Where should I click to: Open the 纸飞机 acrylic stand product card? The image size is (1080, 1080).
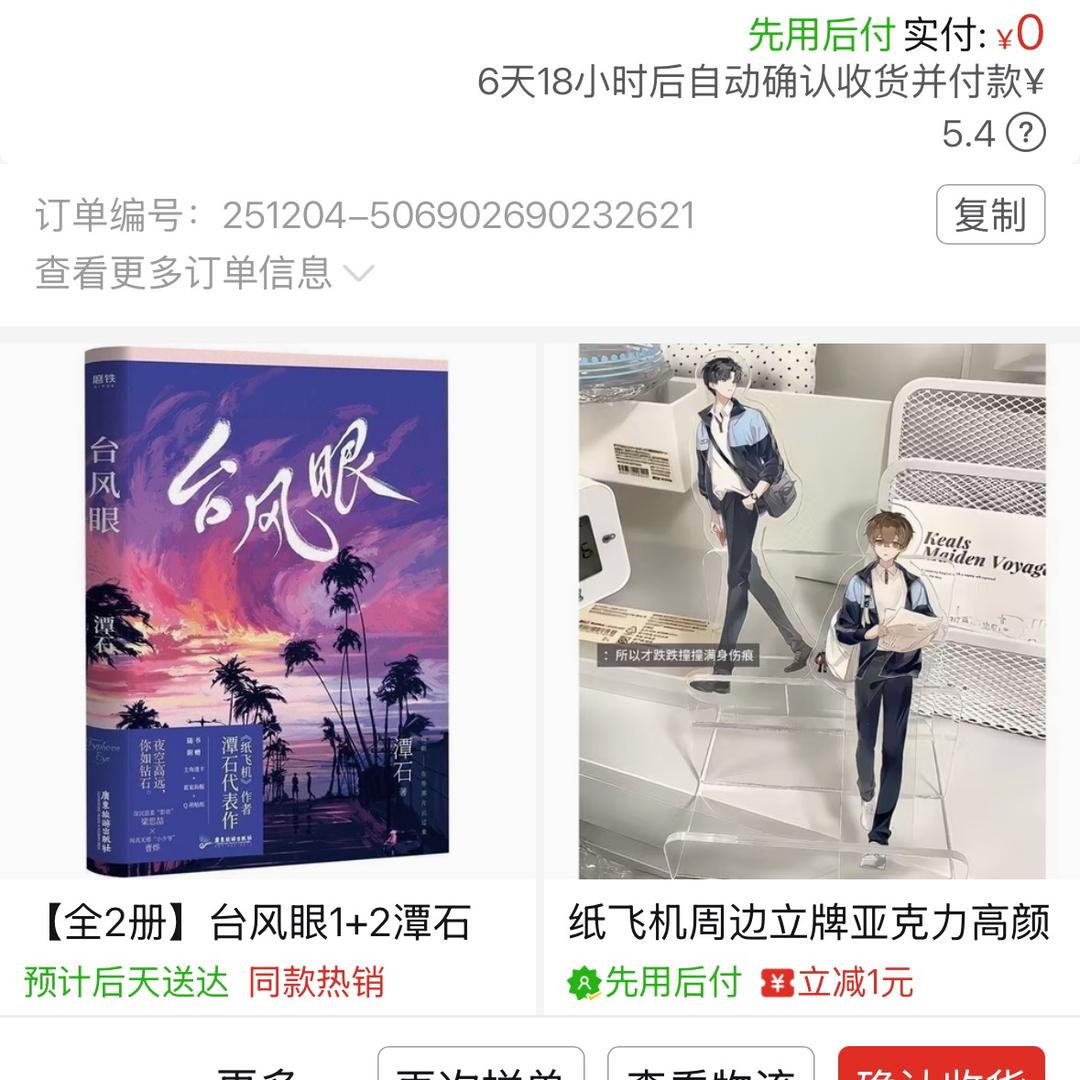click(812, 612)
